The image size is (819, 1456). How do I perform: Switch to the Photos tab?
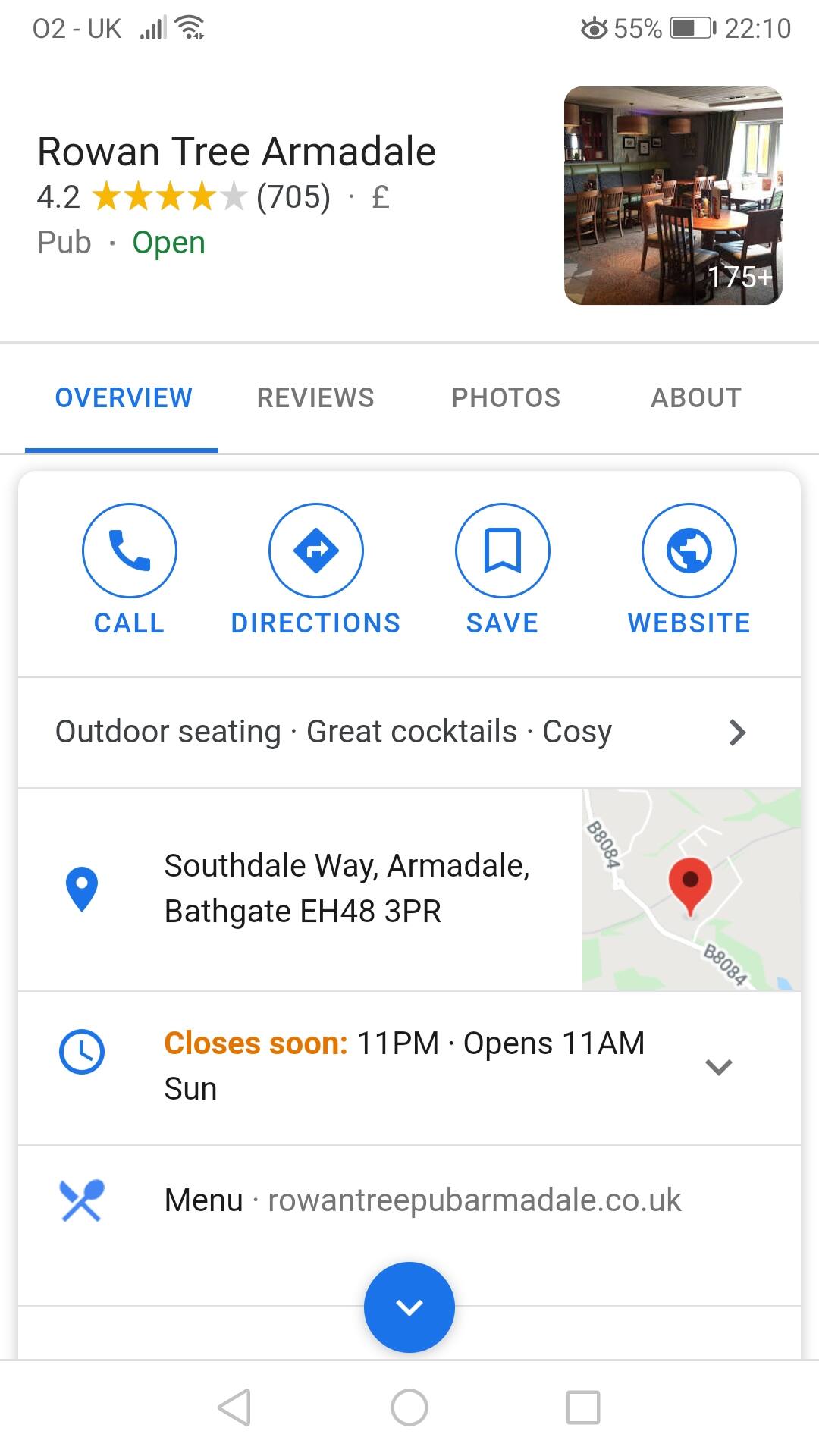[x=506, y=398]
